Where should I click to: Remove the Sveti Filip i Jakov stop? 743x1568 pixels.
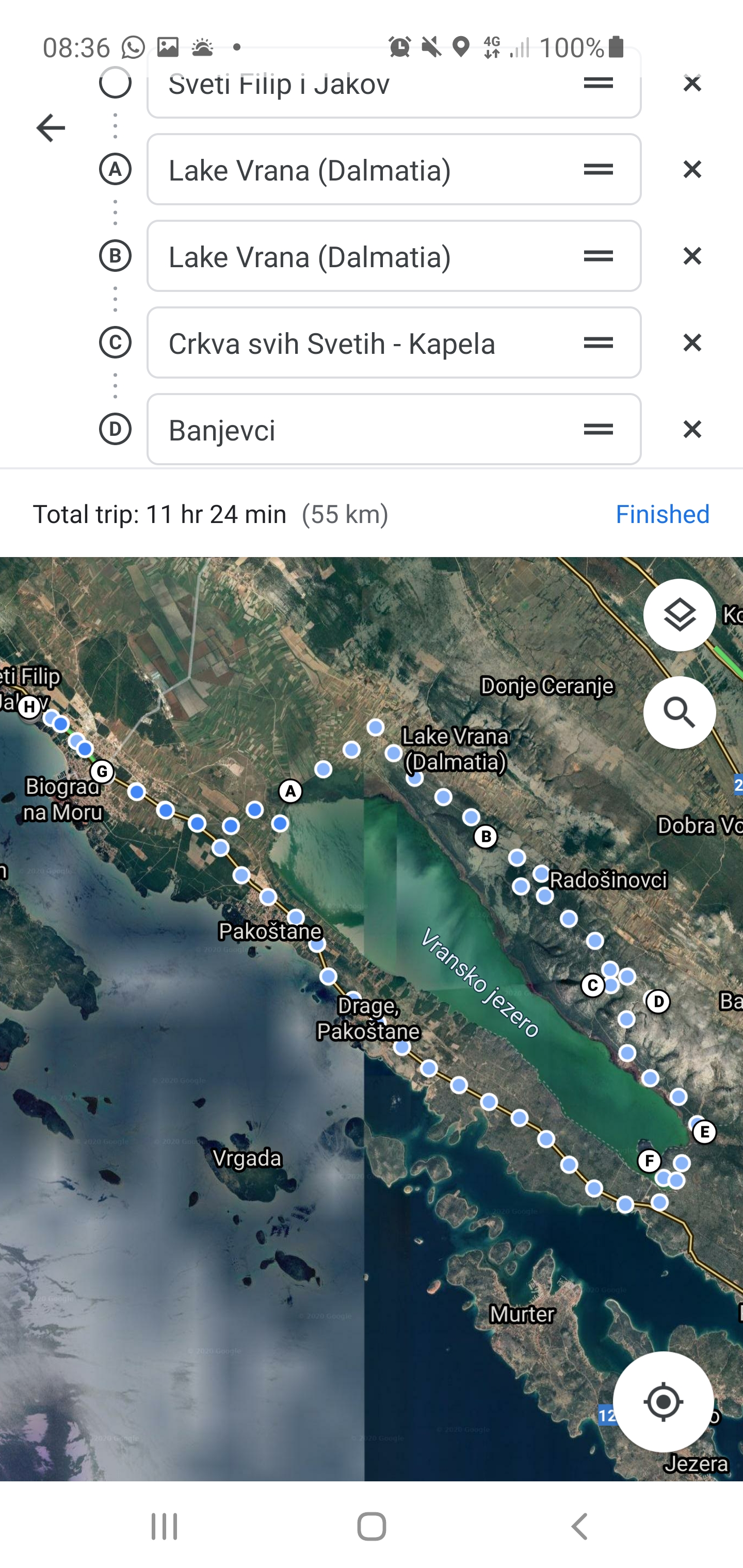(692, 84)
